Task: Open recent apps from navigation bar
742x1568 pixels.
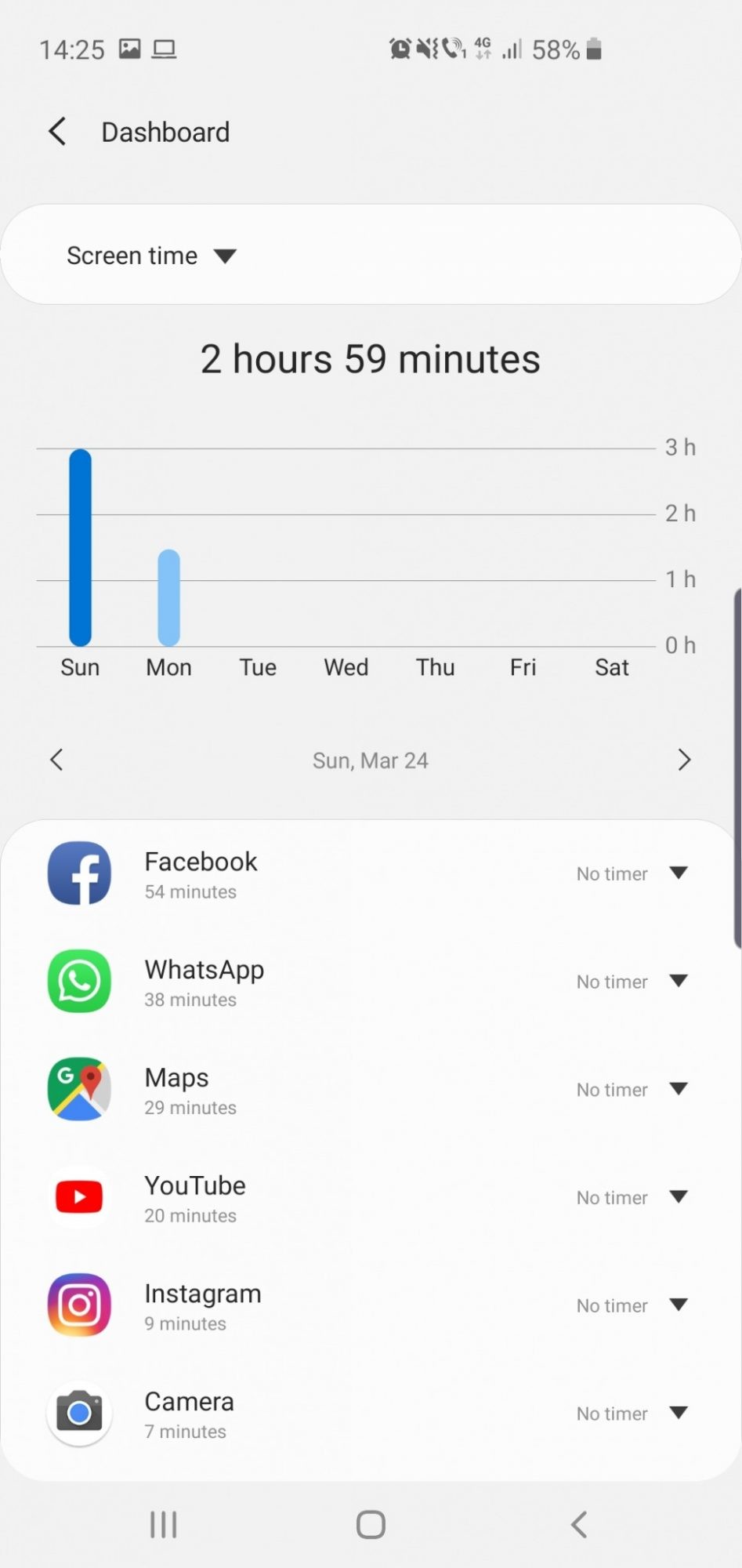Action: pos(163,1525)
